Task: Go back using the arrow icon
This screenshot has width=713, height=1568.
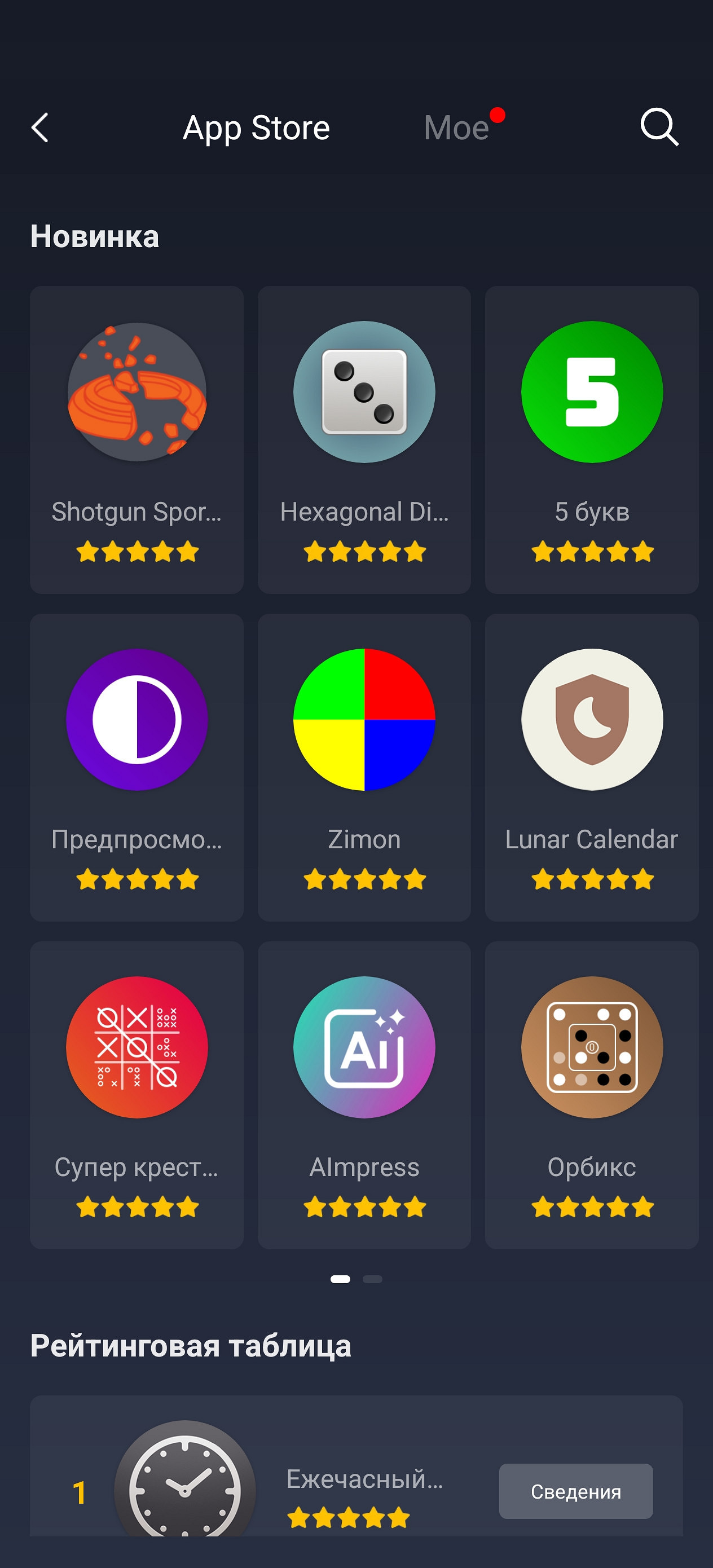Action: [40, 128]
